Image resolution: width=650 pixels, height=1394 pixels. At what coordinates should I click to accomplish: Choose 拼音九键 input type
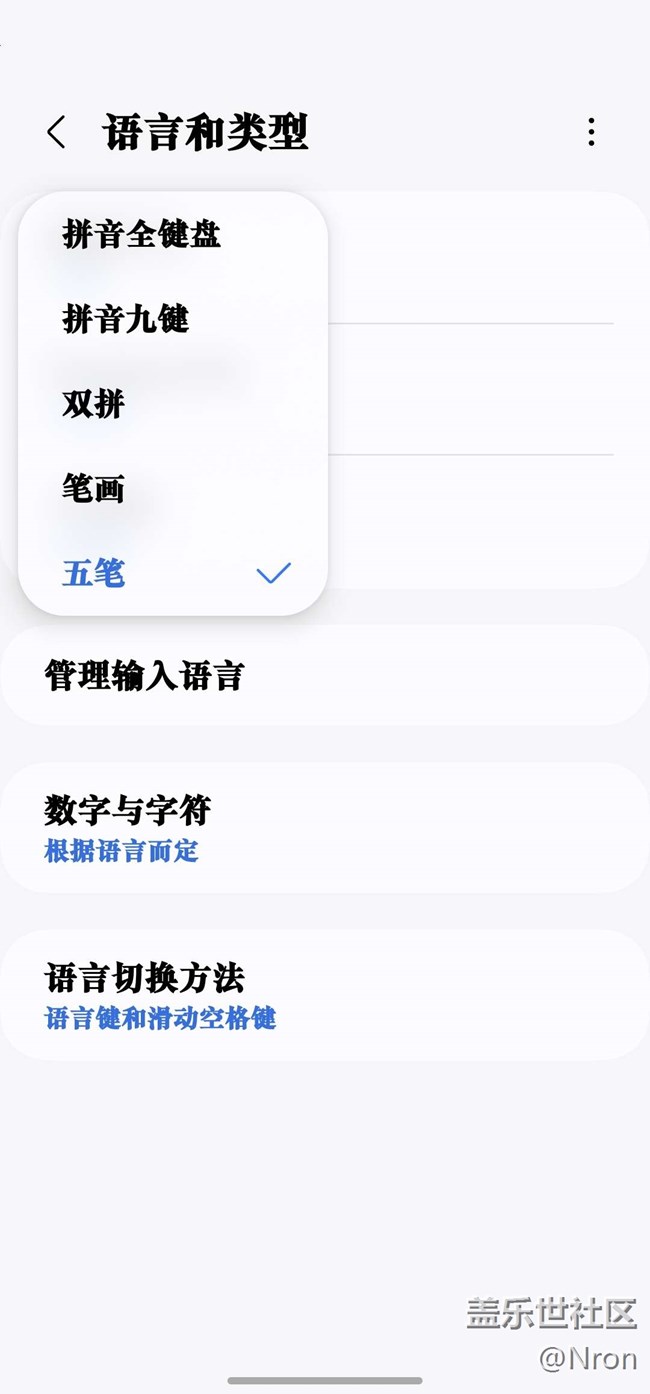click(x=173, y=320)
